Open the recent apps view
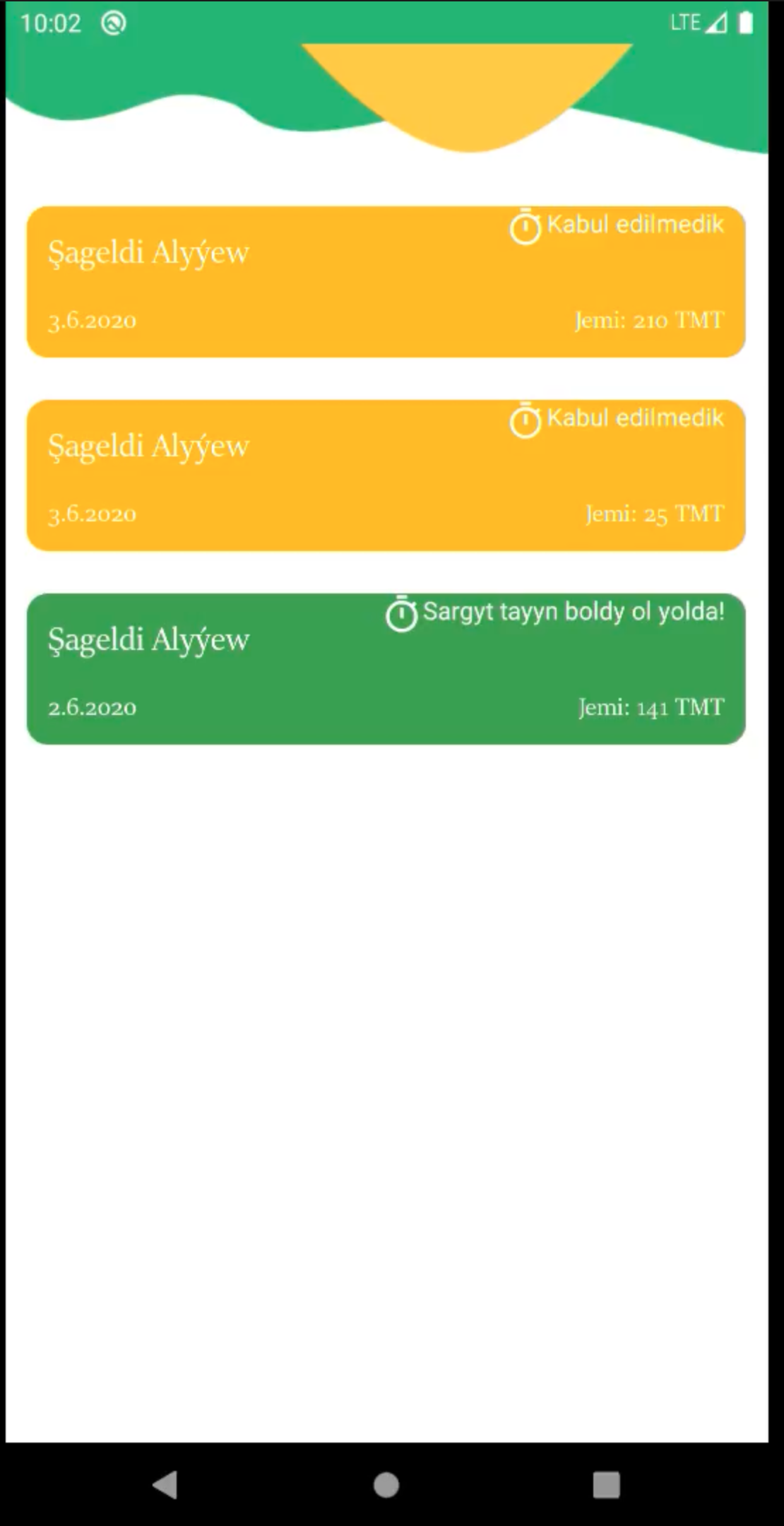Viewport: 784px width, 1526px height. pyautogui.click(x=606, y=1485)
